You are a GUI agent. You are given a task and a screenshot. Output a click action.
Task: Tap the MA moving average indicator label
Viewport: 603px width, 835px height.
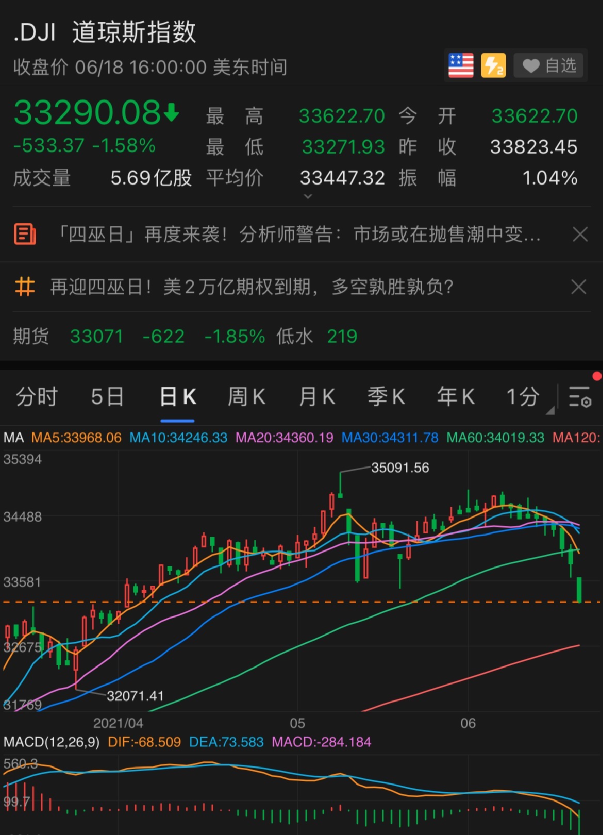[13, 437]
